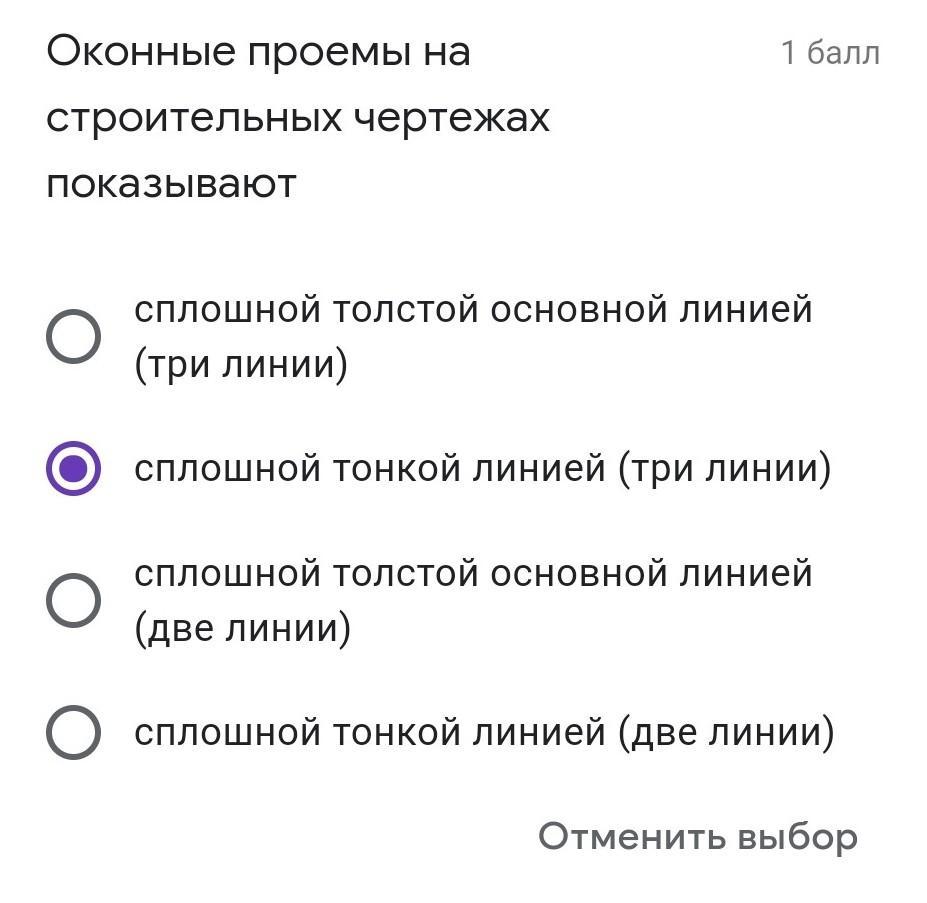
Task: Tap selected option "сплошной тонкой линией (три линии)"
Action: [x=73, y=468]
